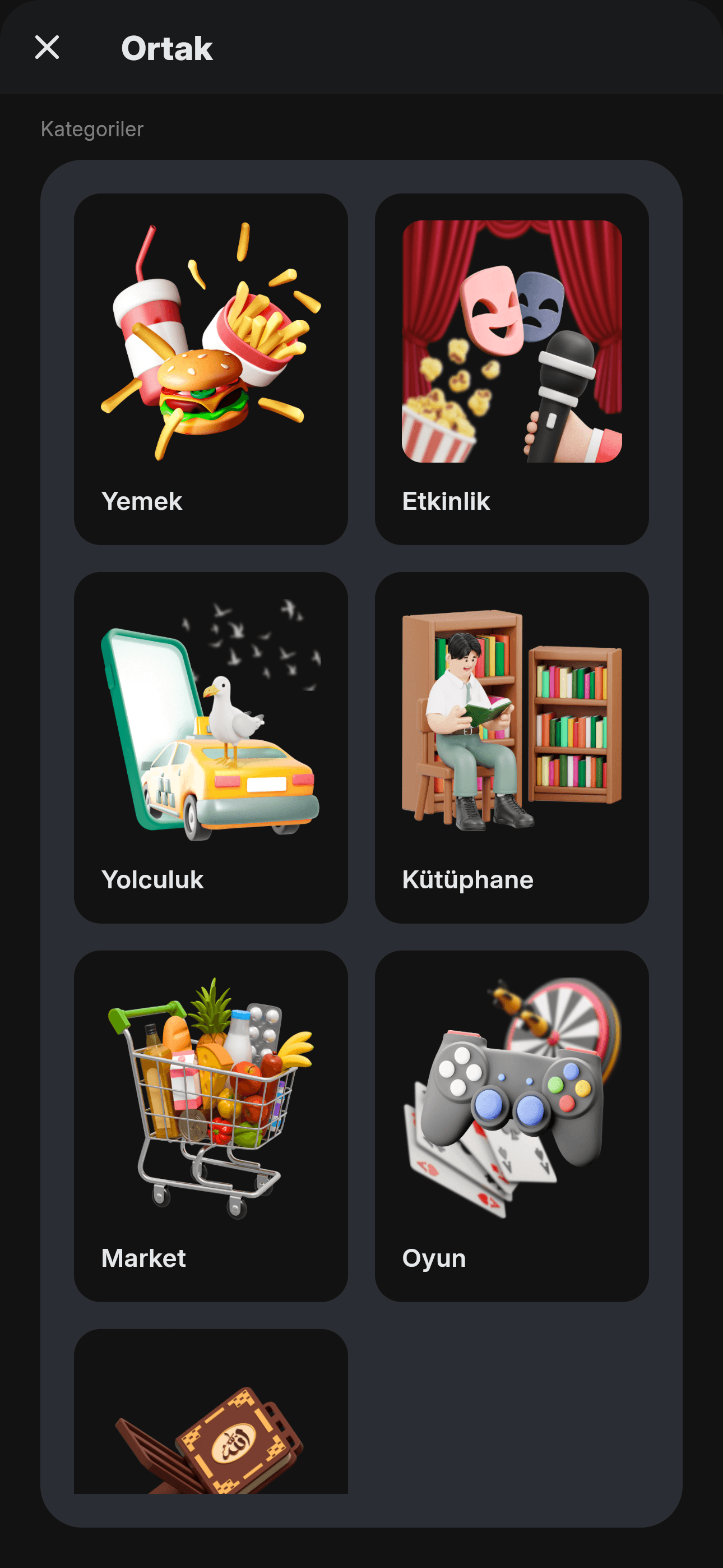This screenshot has width=723, height=1568.
Task: Choose the Yolculuk category
Action: coord(211,747)
